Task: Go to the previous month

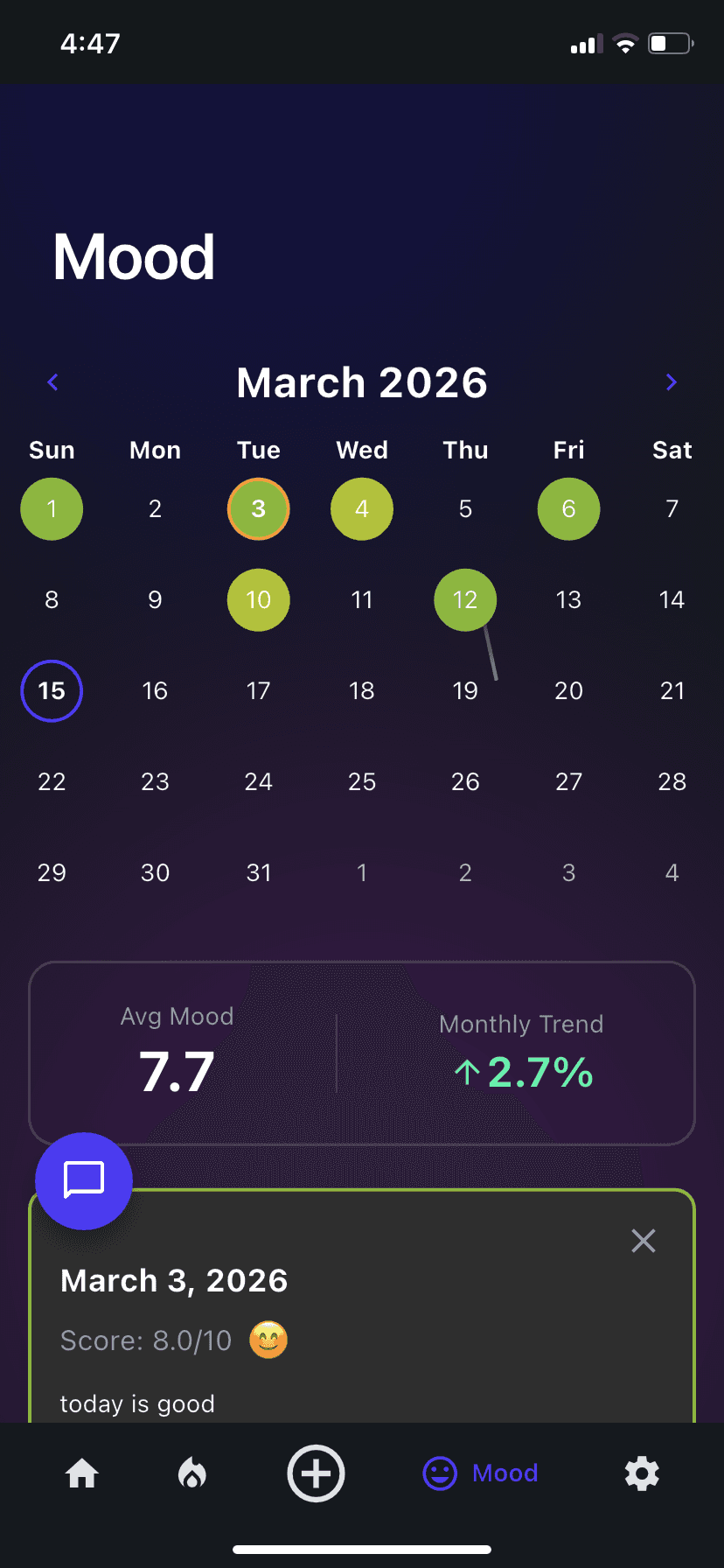Action: pos(52,382)
